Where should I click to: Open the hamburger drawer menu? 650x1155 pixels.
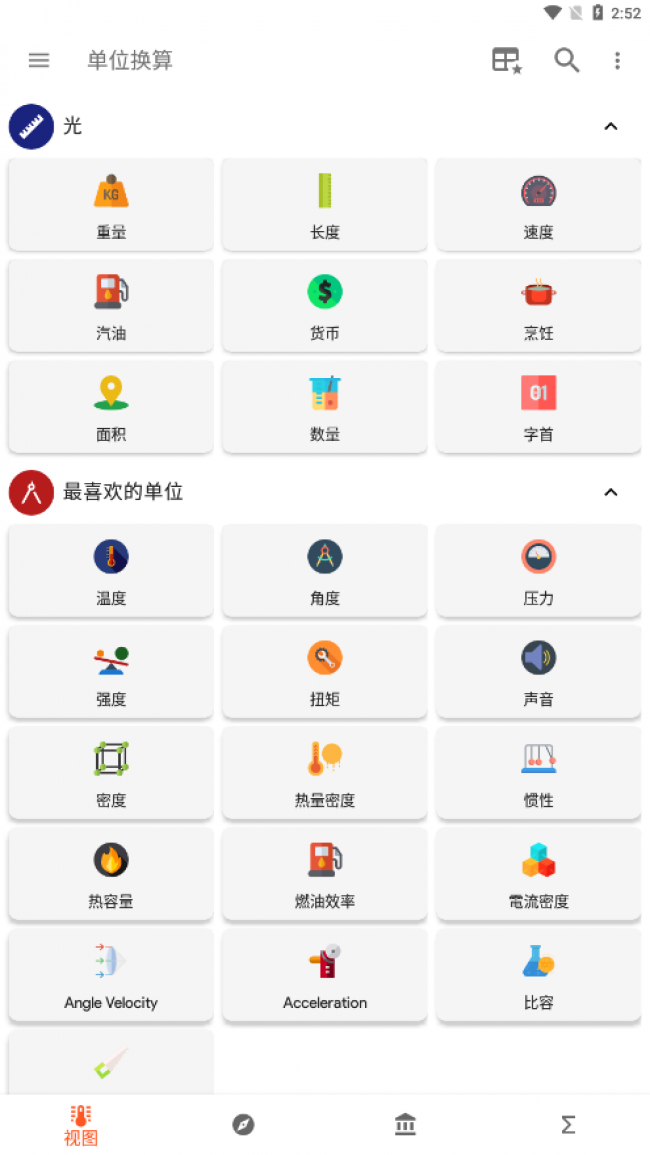click(x=39, y=60)
